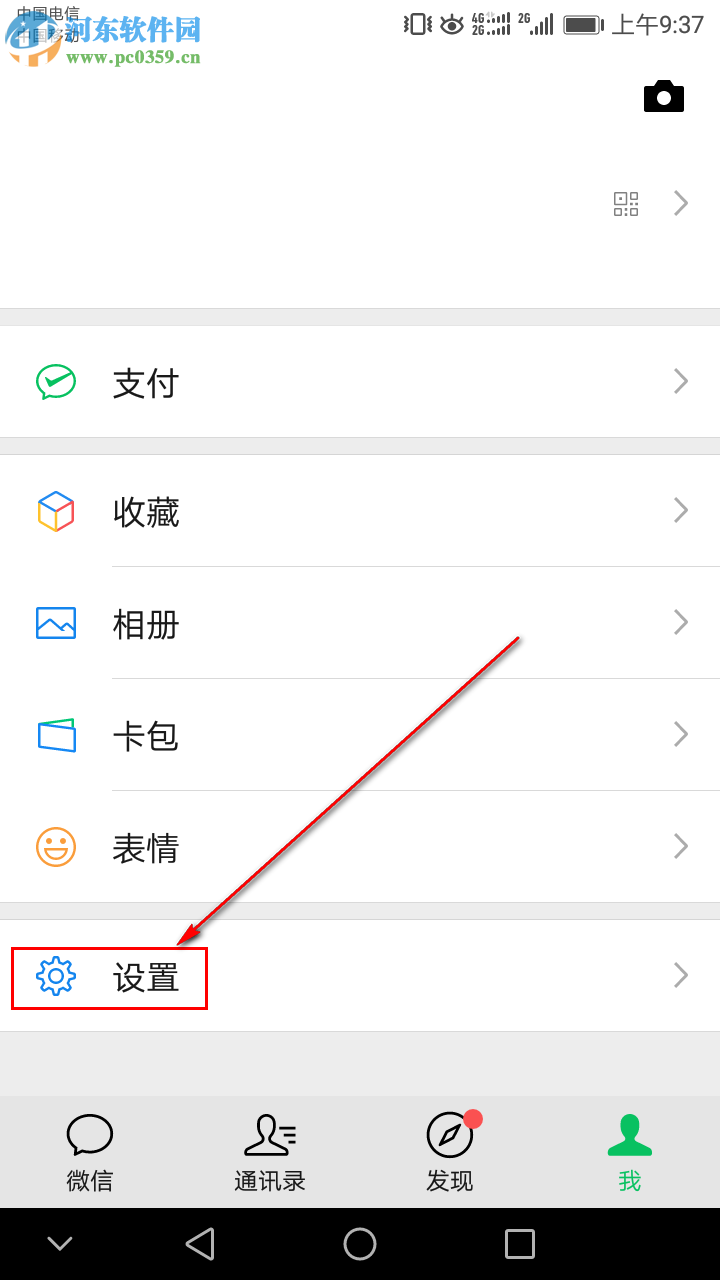This screenshot has height=1280, width=720.
Task: Expand the 卡包 row arrow
Action: point(681,735)
